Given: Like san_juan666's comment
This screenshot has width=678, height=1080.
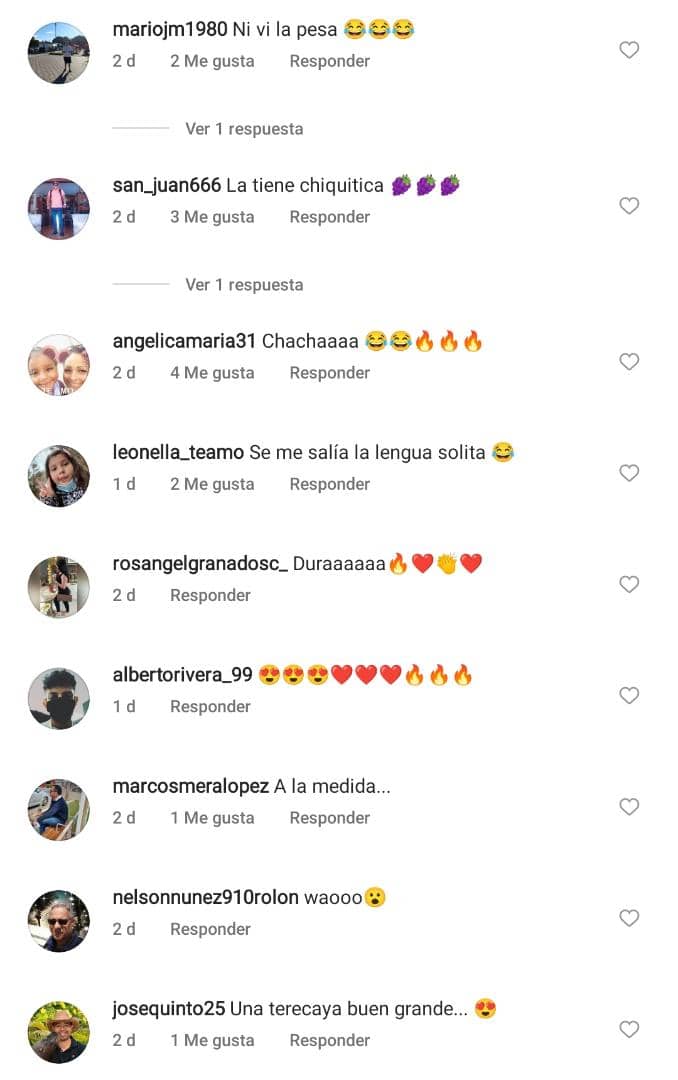Looking at the screenshot, I should click(x=629, y=206).
